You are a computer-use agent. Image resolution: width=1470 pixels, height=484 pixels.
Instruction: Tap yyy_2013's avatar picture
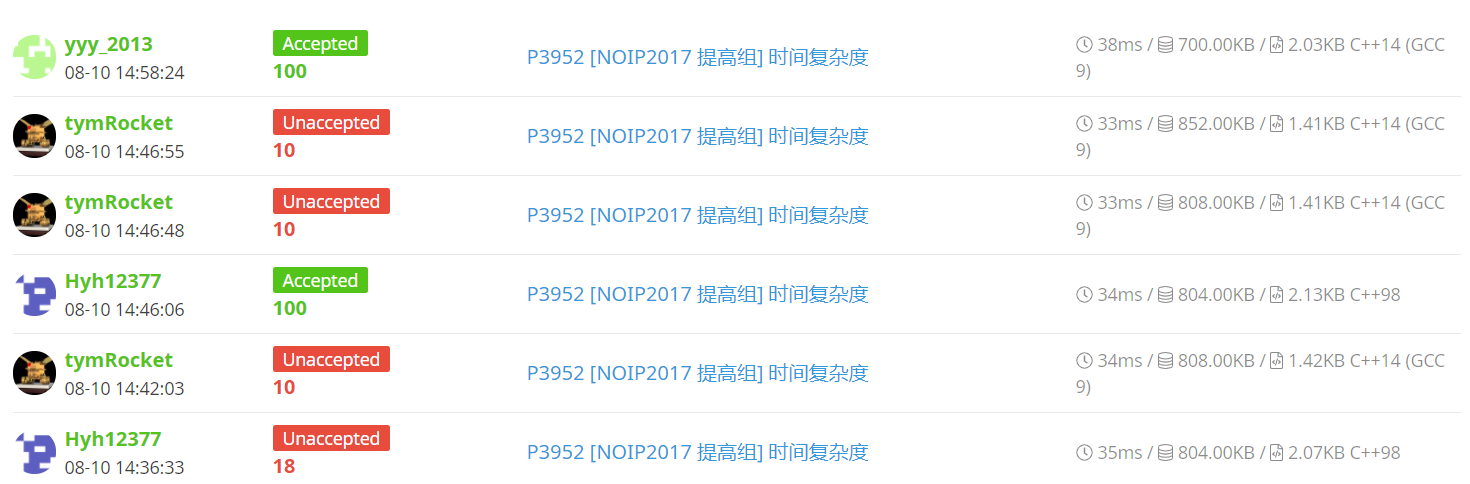34,57
